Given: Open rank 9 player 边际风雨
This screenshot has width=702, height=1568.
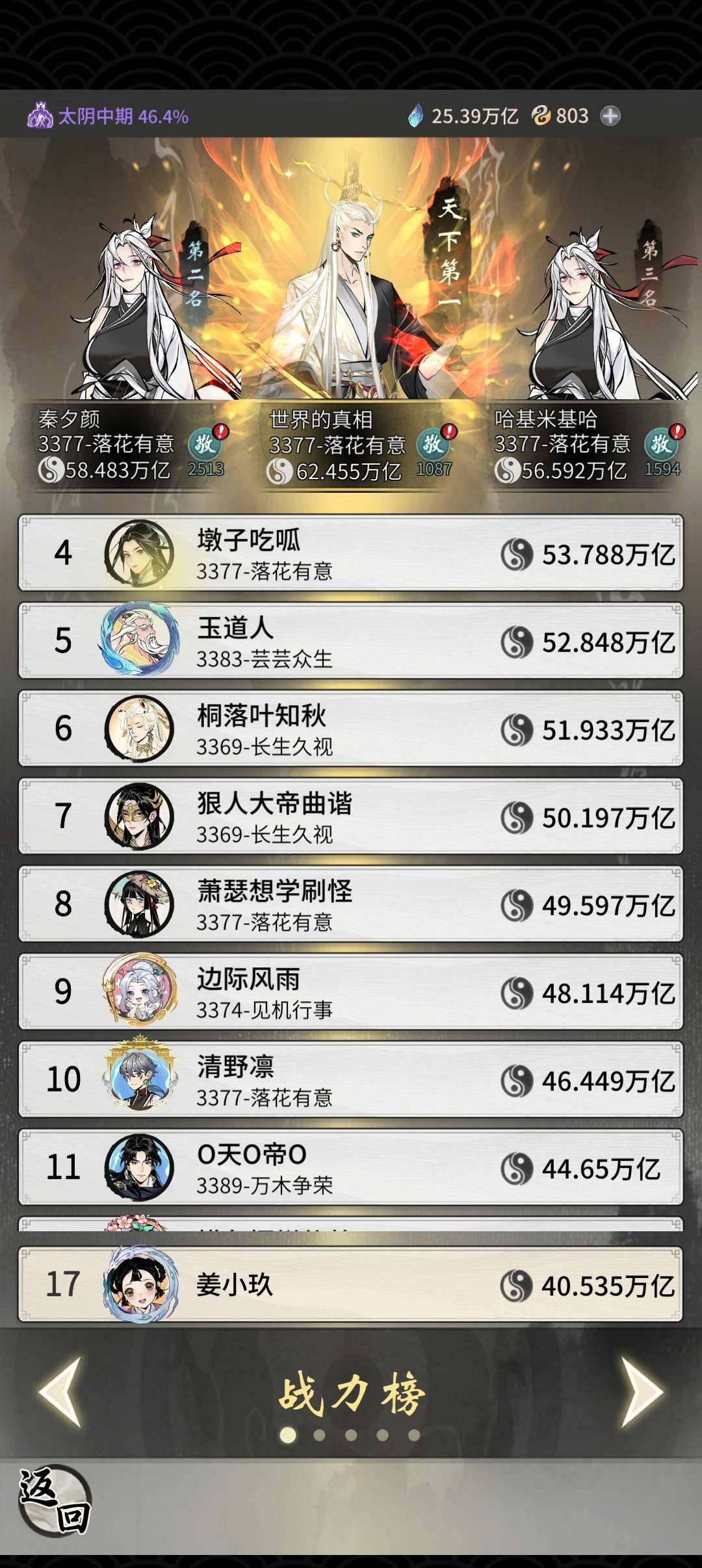Looking at the screenshot, I should point(351,992).
